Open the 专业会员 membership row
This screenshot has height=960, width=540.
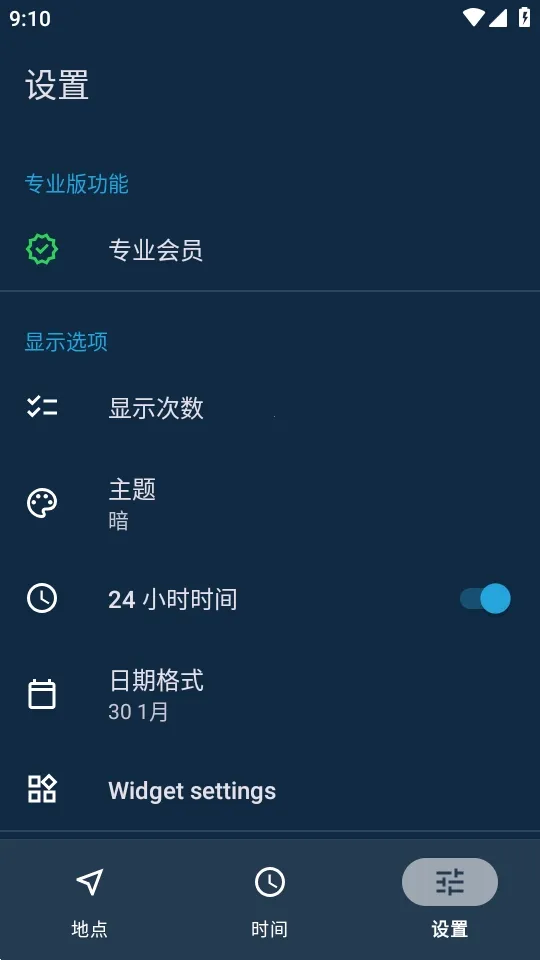pyautogui.click(x=270, y=250)
